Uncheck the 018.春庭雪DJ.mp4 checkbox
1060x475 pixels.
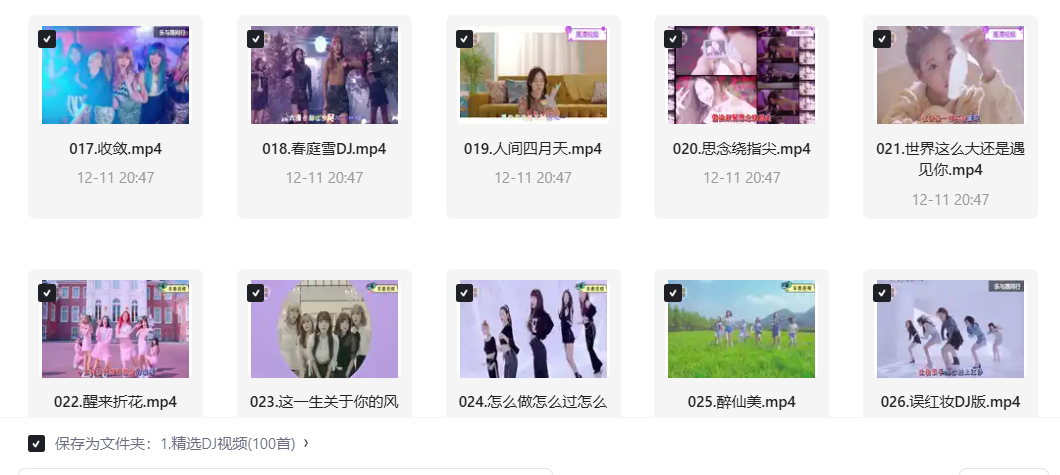point(256,39)
